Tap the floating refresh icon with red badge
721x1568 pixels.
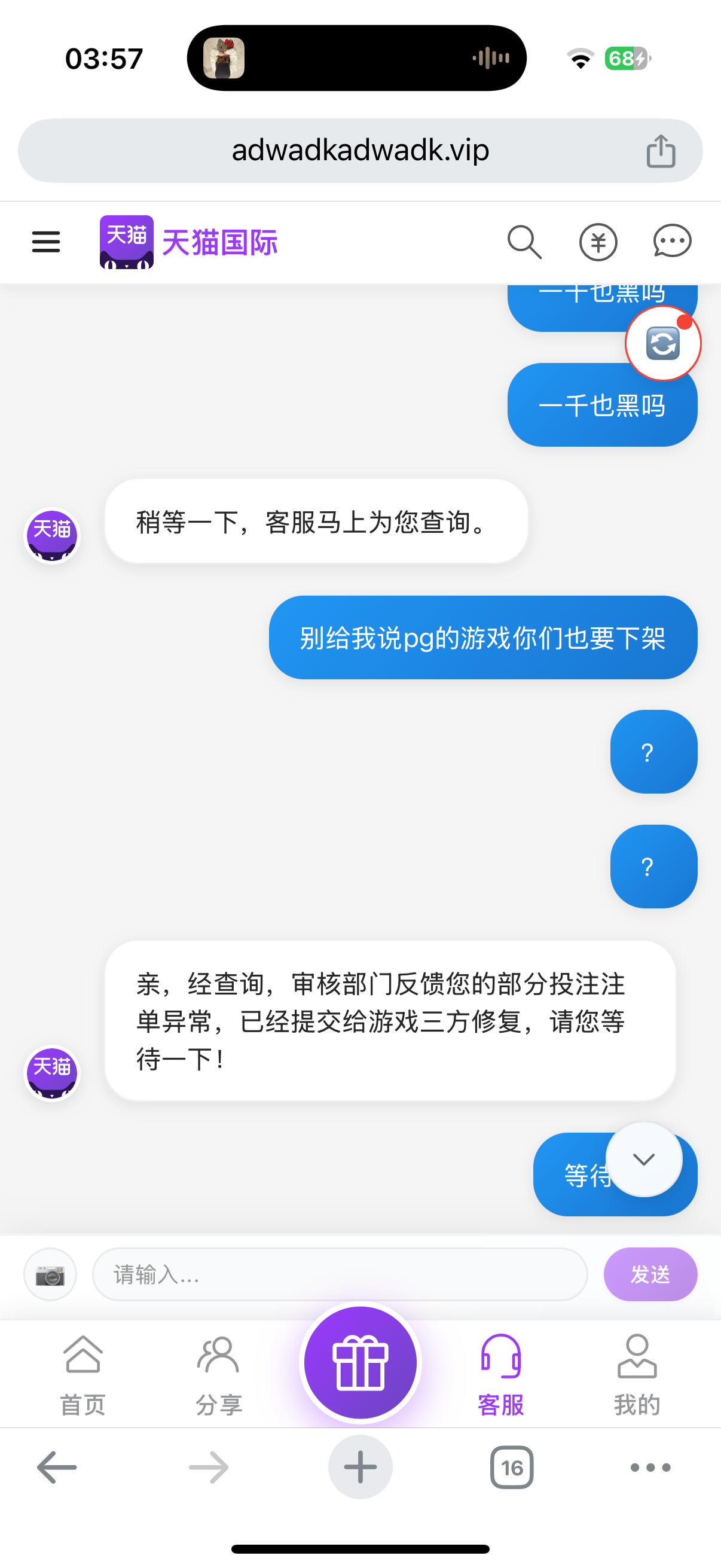[663, 344]
